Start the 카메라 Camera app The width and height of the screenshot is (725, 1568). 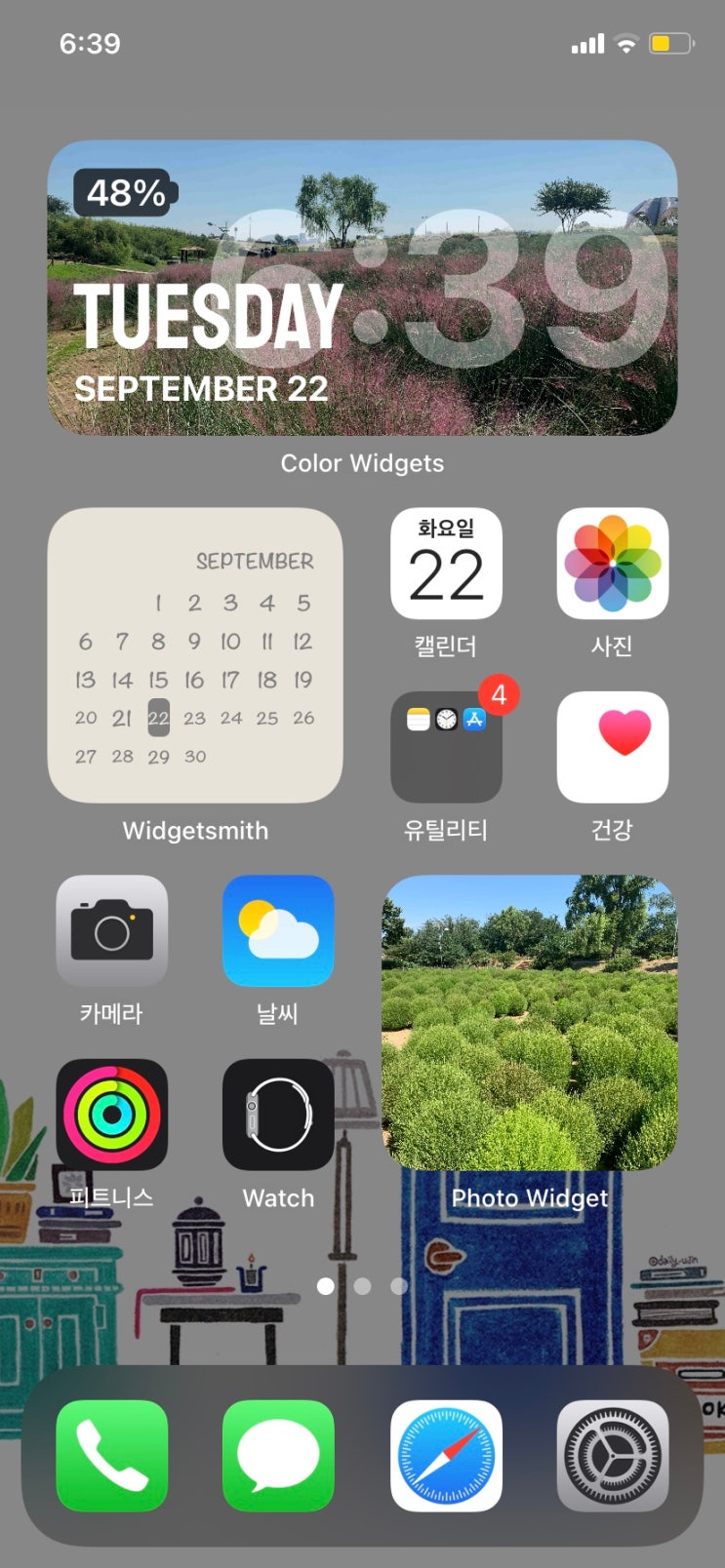tap(112, 929)
